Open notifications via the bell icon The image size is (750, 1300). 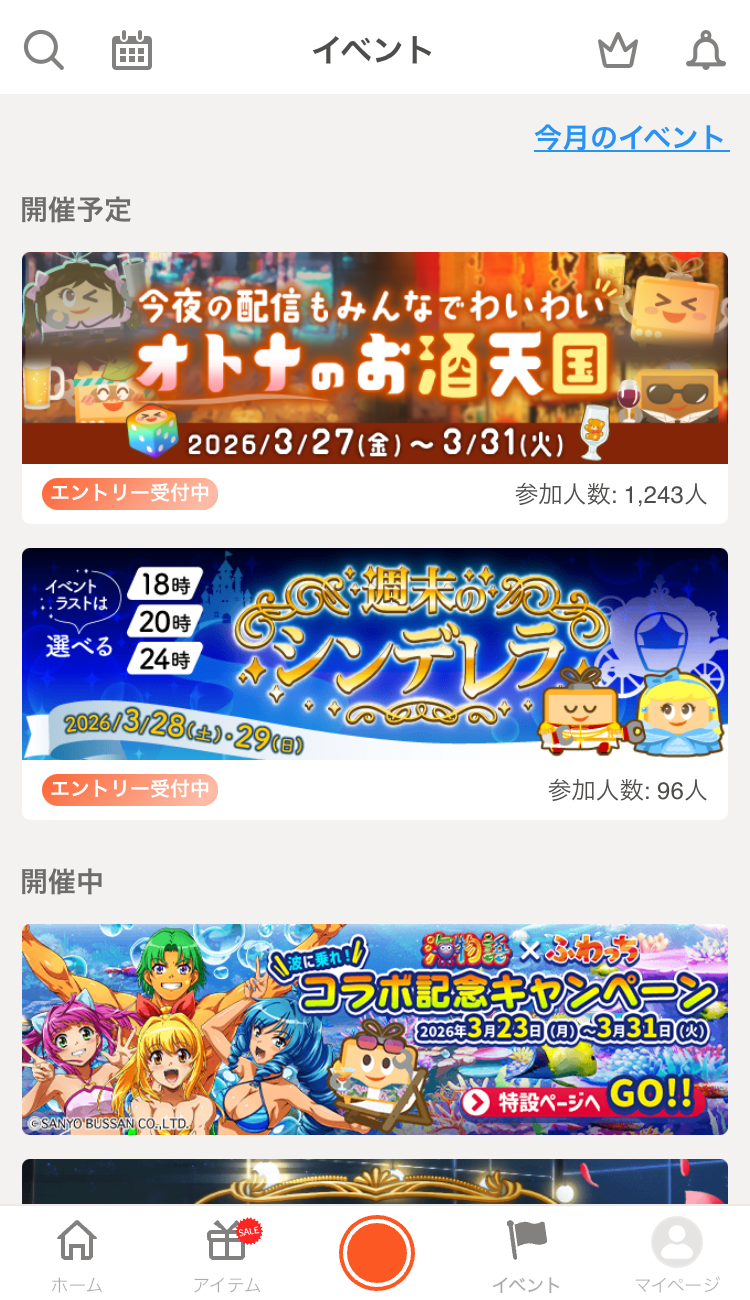click(x=707, y=48)
